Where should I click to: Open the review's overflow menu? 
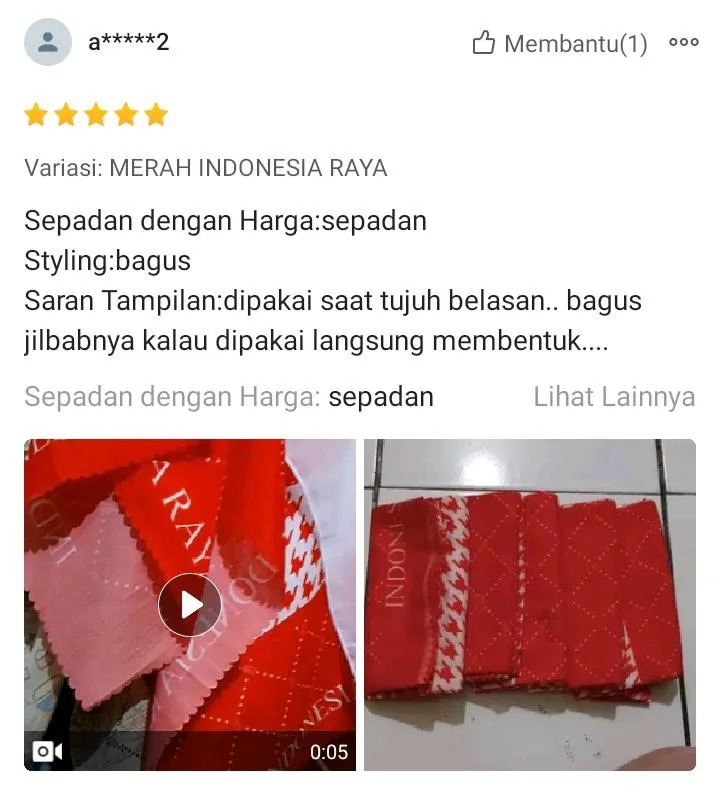[x=683, y=43]
